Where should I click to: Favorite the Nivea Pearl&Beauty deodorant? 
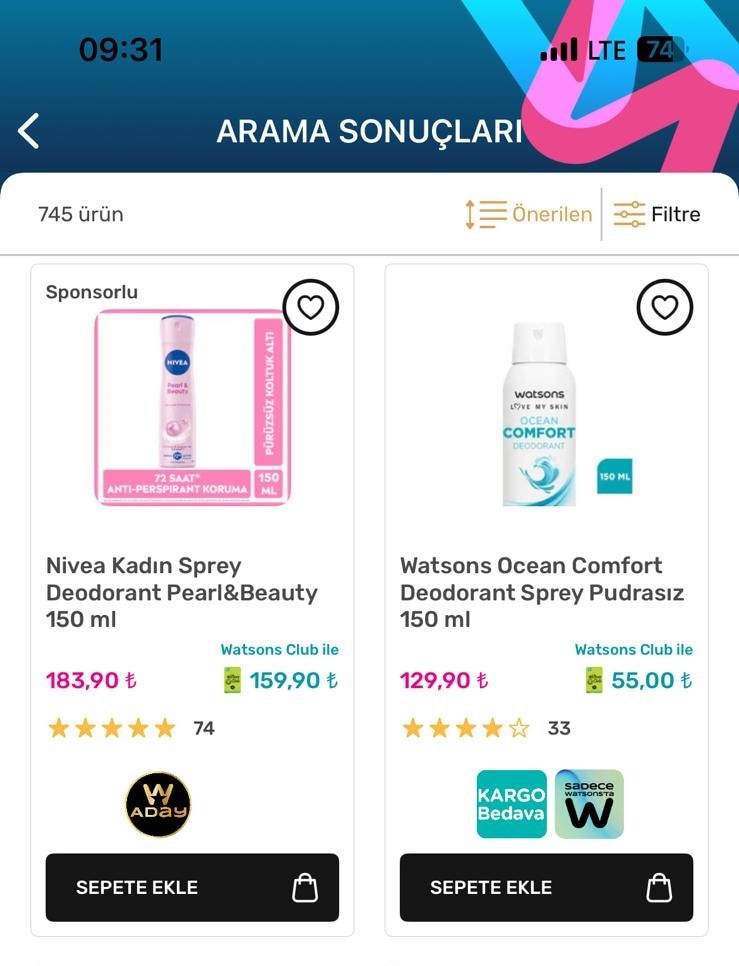click(310, 307)
